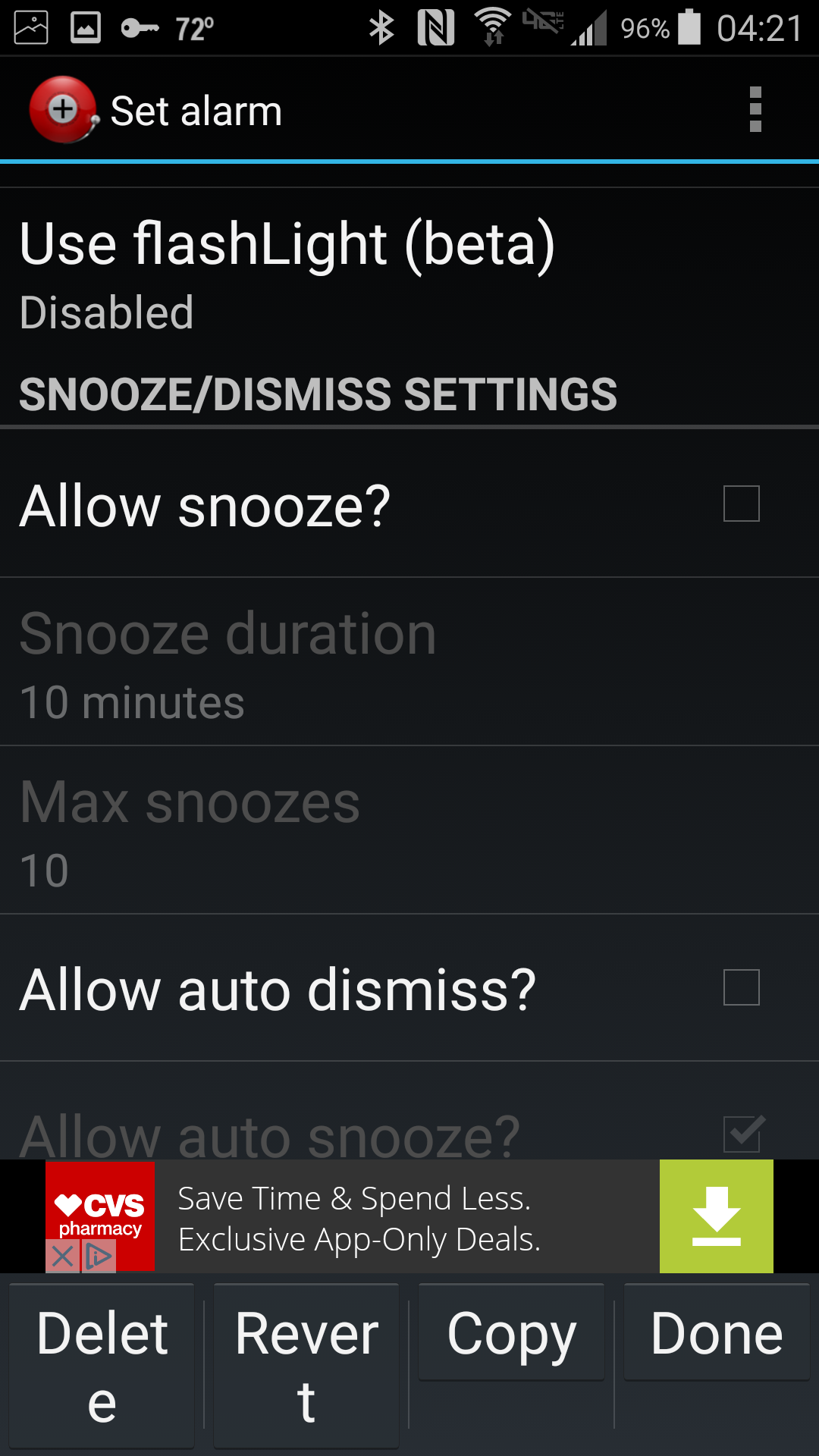Check the Allow snooze checkbox
The image size is (819, 1456).
[741, 504]
